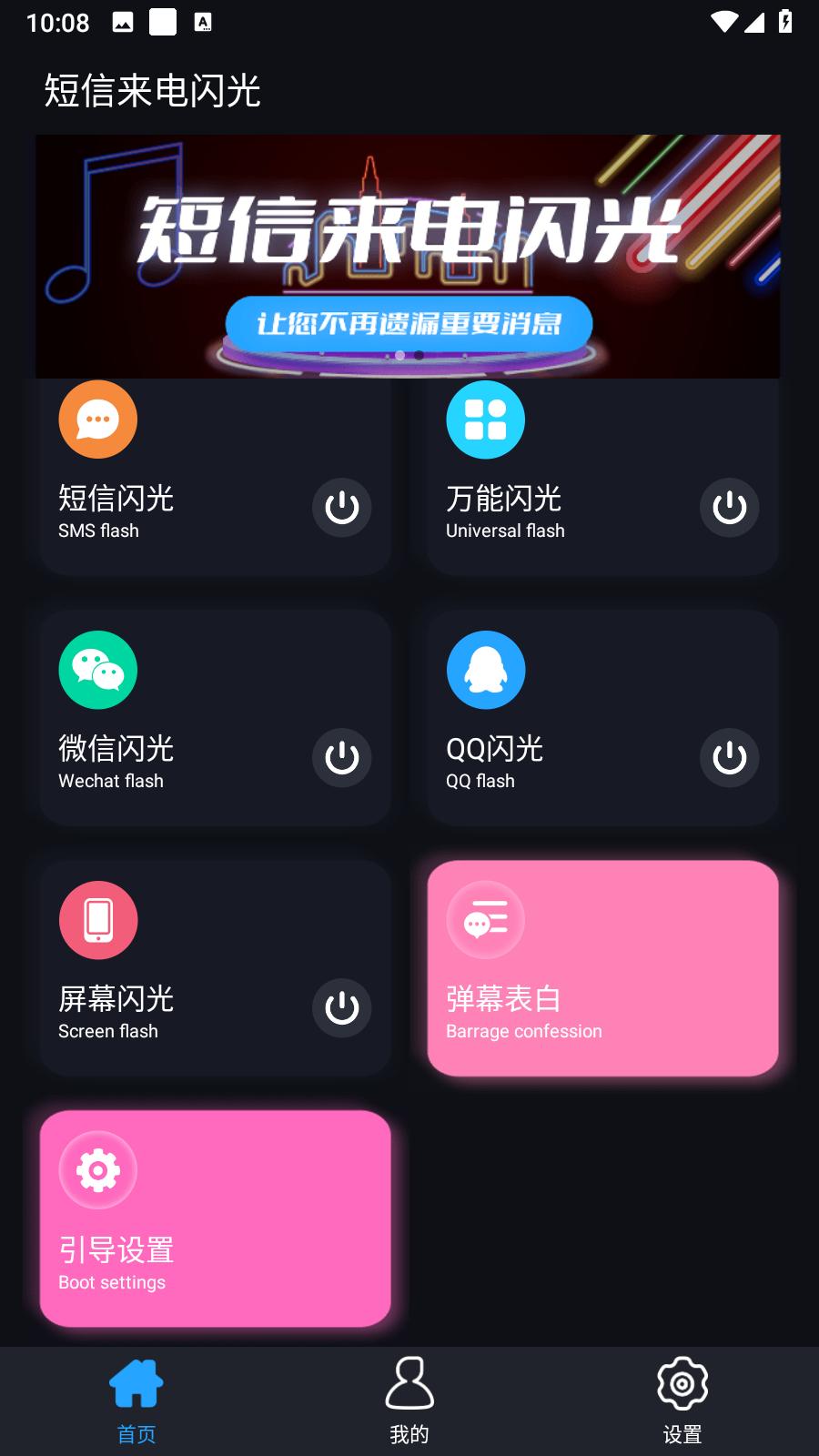The image size is (819, 1456).
Task: Tap the red Screen flash phone icon
Action: coord(97,920)
